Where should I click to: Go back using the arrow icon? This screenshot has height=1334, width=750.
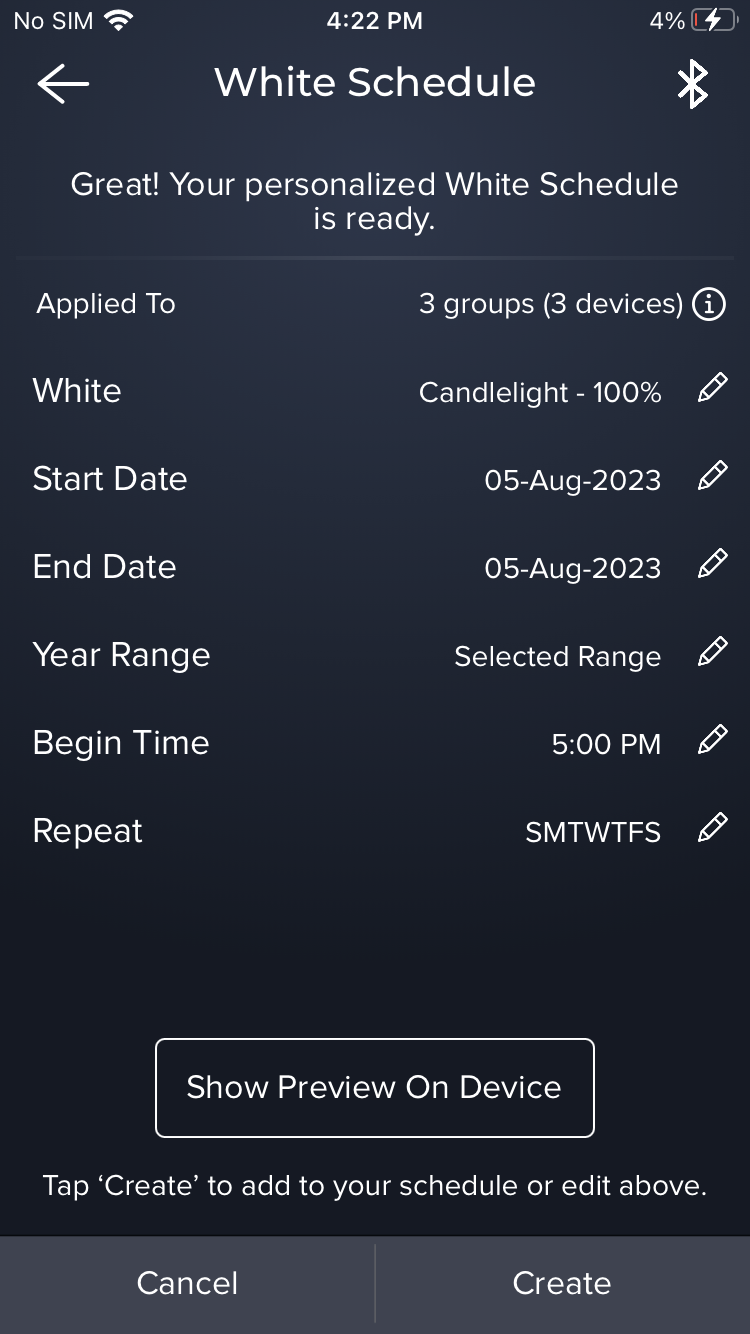click(x=63, y=84)
